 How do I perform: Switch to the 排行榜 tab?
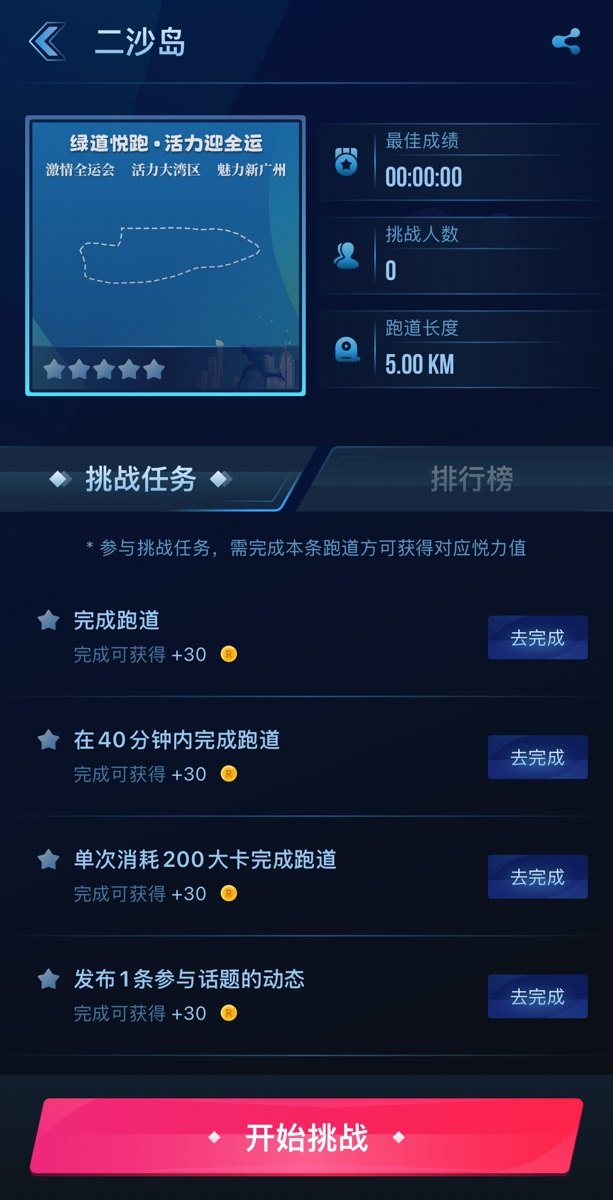(x=471, y=479)
